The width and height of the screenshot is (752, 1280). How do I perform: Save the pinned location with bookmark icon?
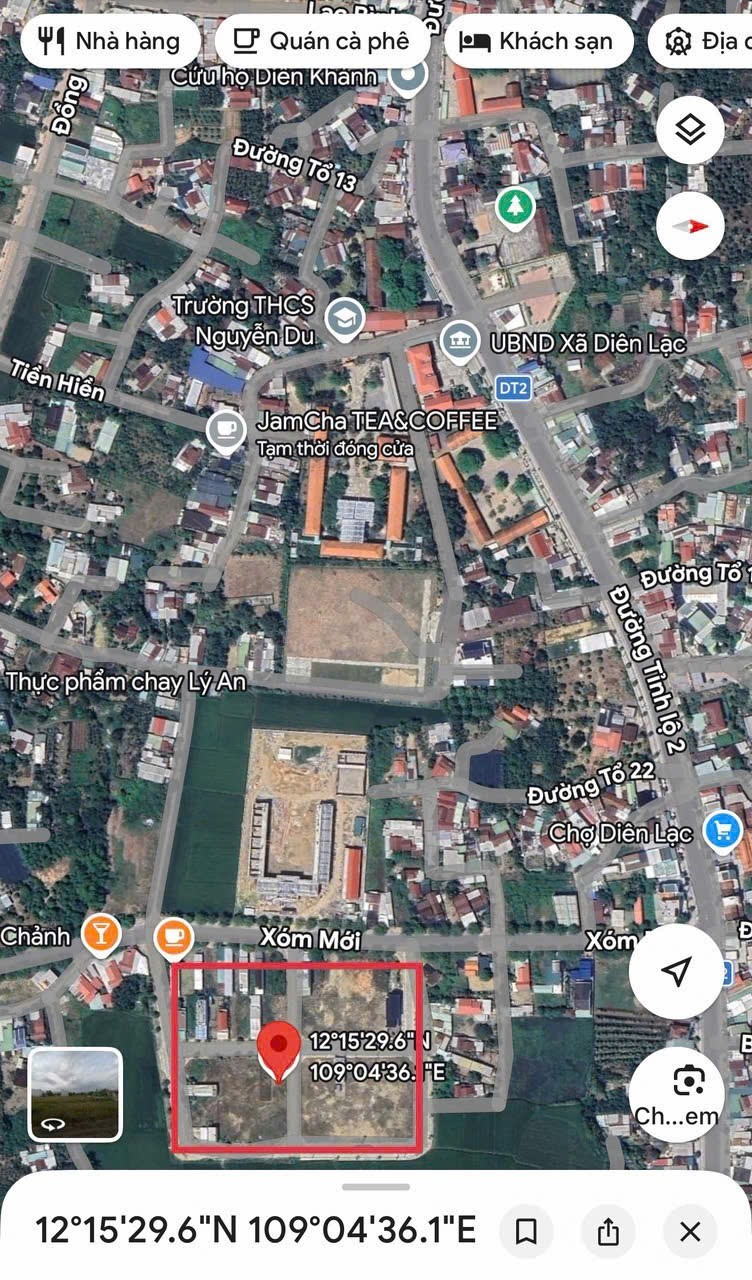coord(529,1232)
